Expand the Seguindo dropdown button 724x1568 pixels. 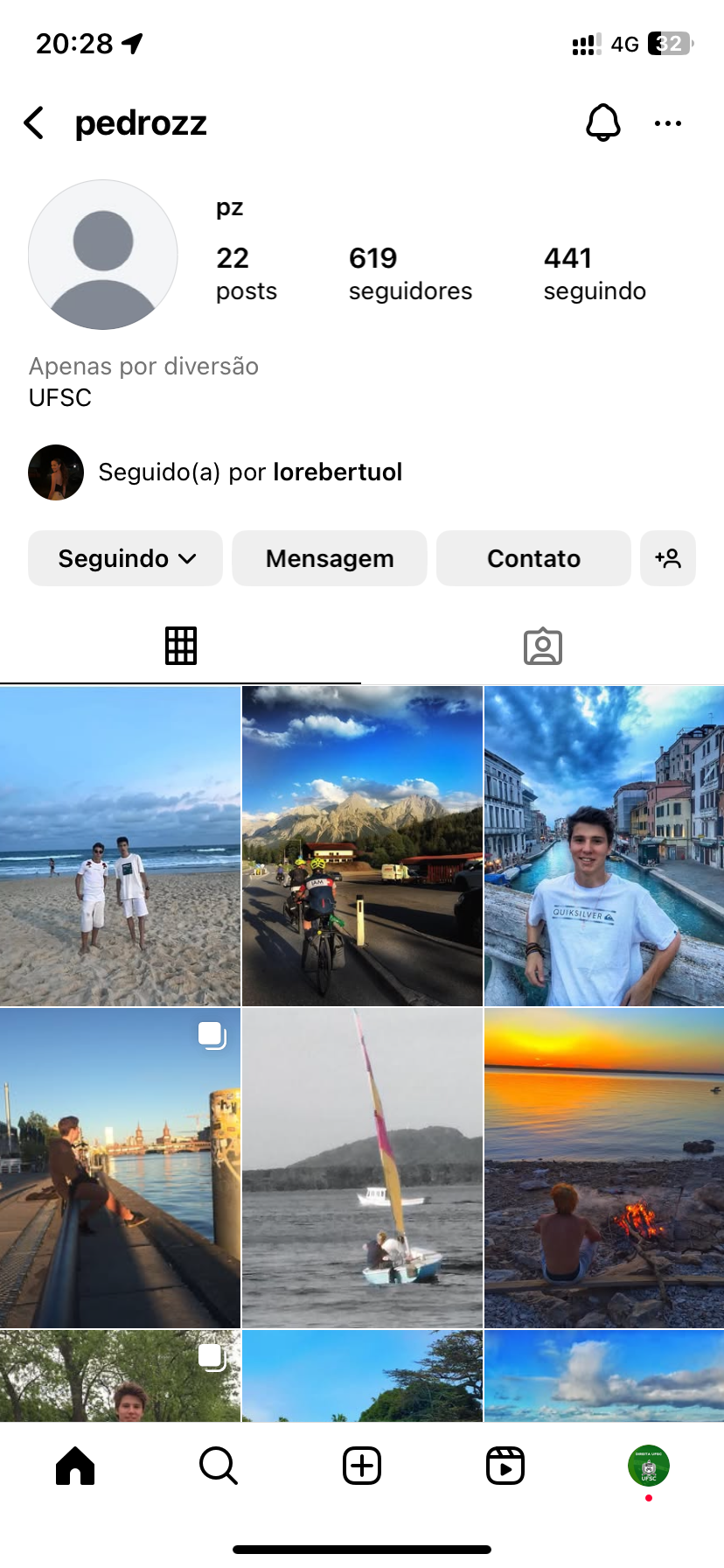coord(126,558)
